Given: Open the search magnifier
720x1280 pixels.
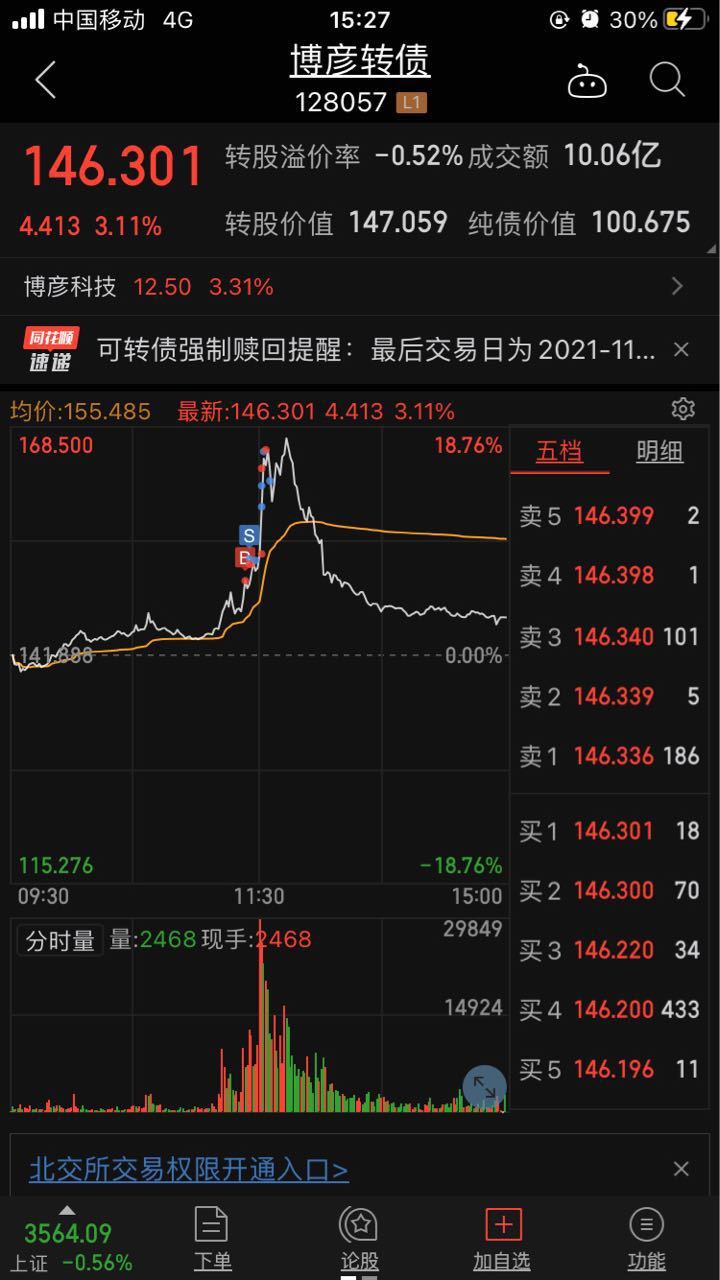Looking at the screenshot, I should pyautogui.click(x=667, y=80).
